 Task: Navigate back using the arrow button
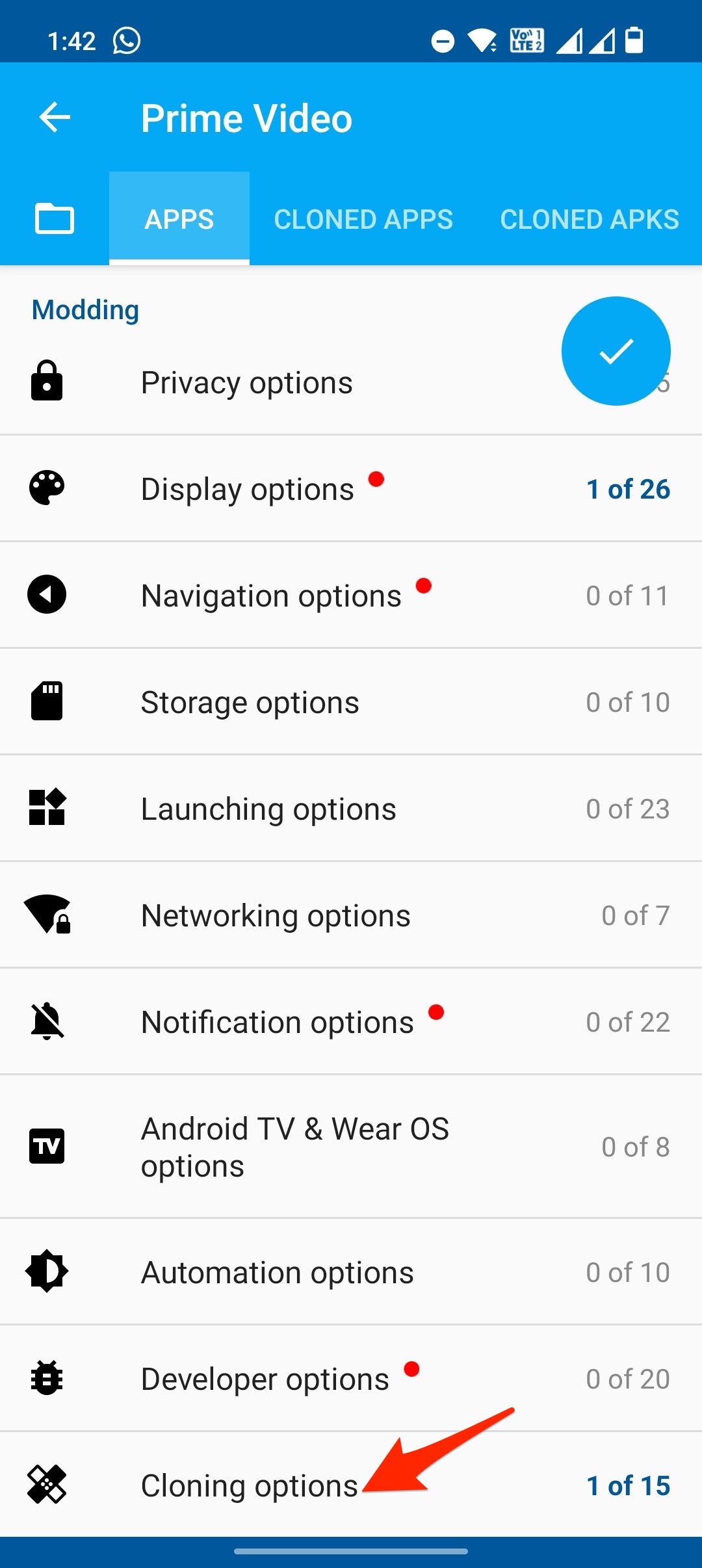point(55,117)
